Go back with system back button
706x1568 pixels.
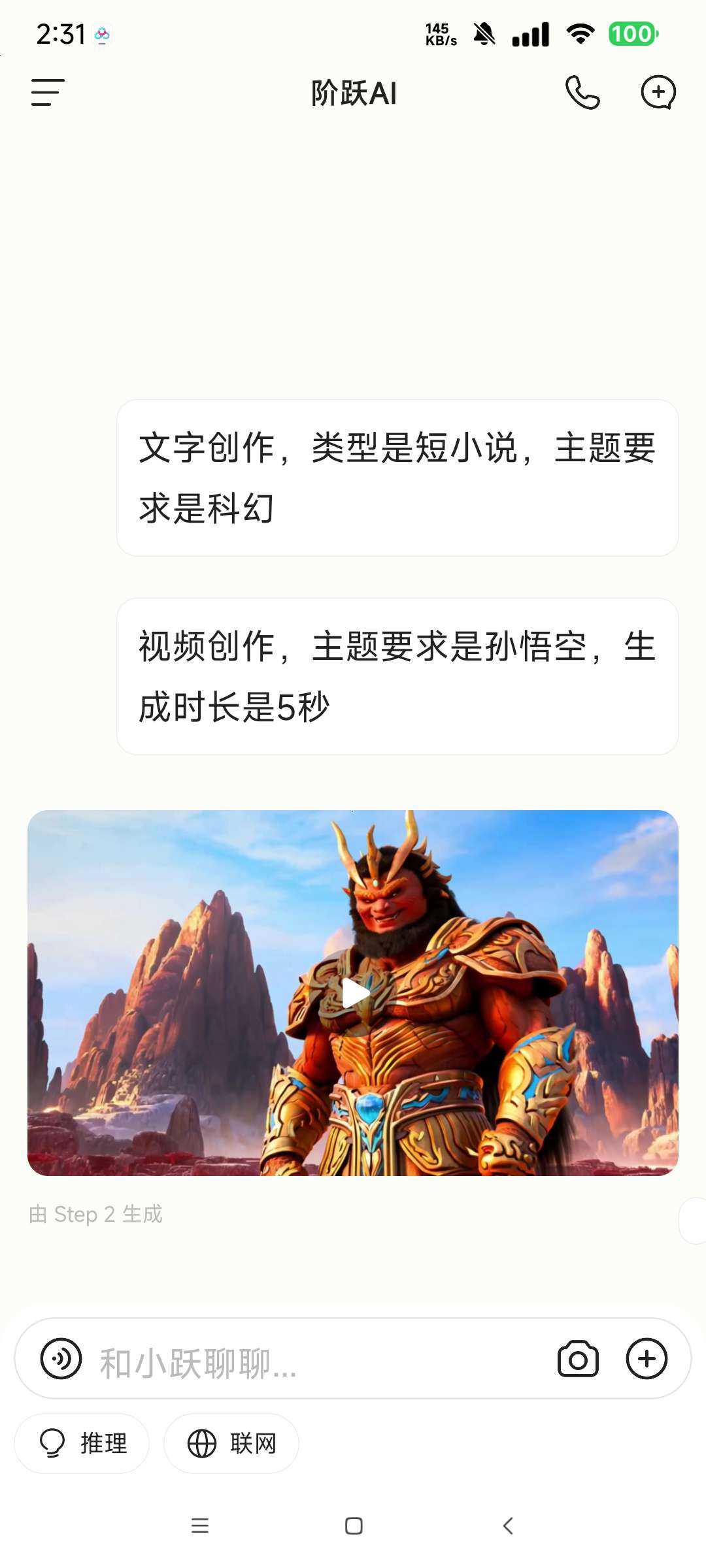click(x=508, y=1526)
